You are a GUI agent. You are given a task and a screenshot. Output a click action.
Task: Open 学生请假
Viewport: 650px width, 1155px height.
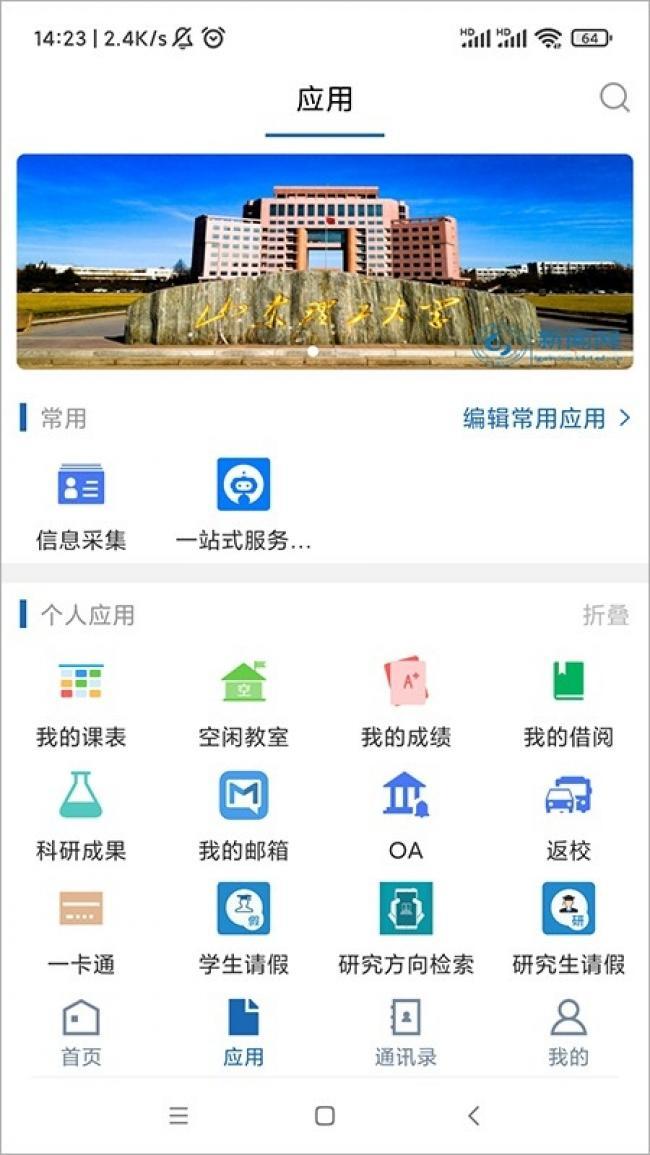pyautogui.click(x=243, y=930)
